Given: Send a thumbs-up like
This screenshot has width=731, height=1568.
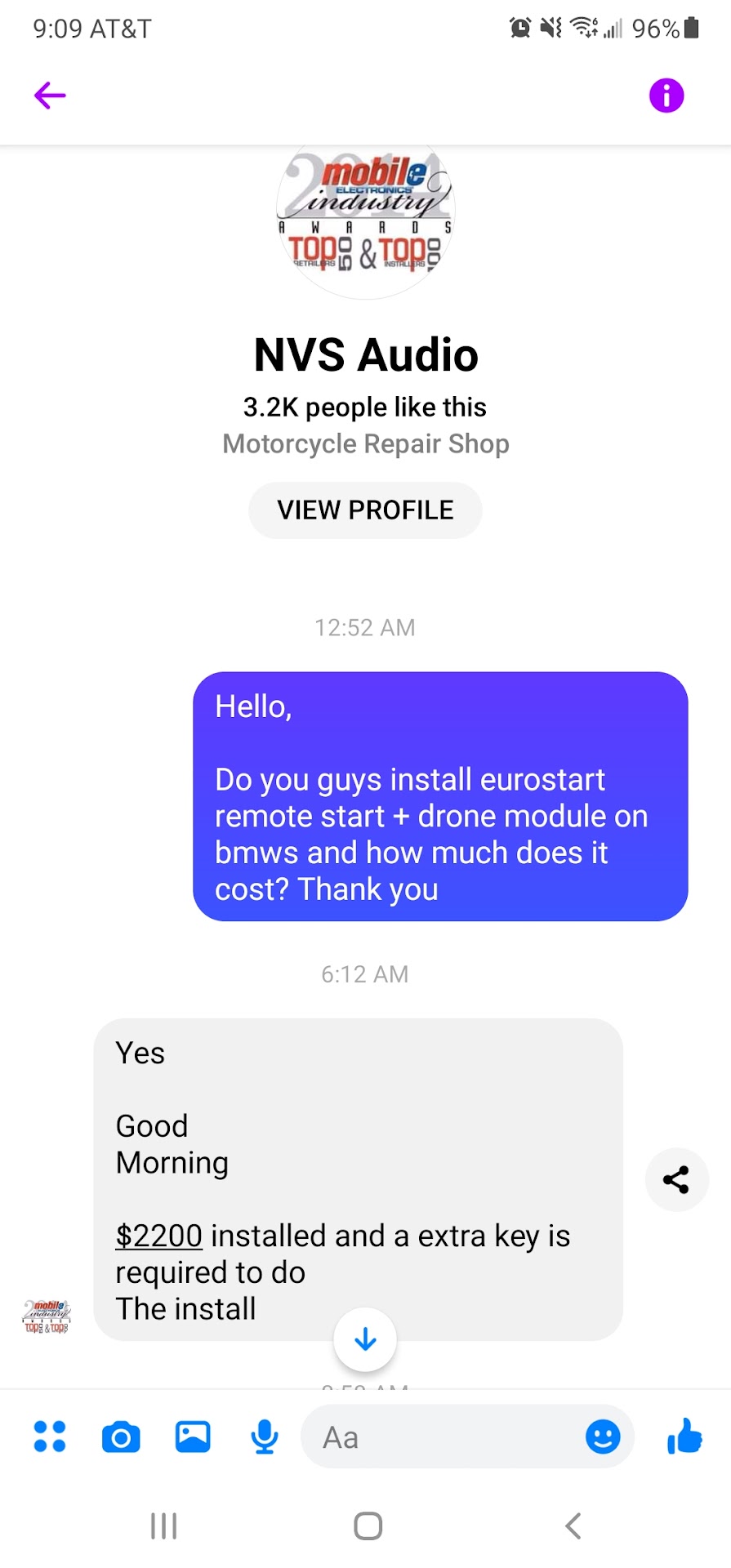Looking at the screenshot, I should [684, 1437].
